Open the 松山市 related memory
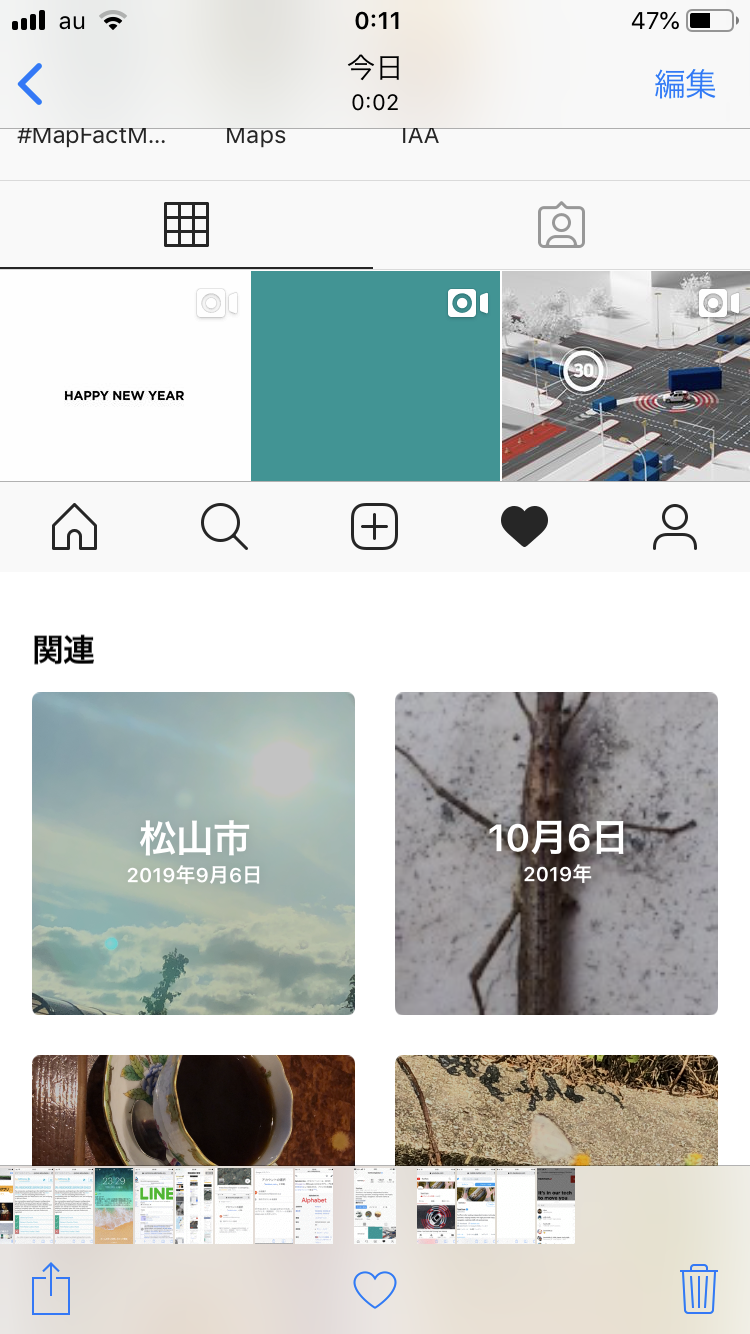 click(193, 853)
